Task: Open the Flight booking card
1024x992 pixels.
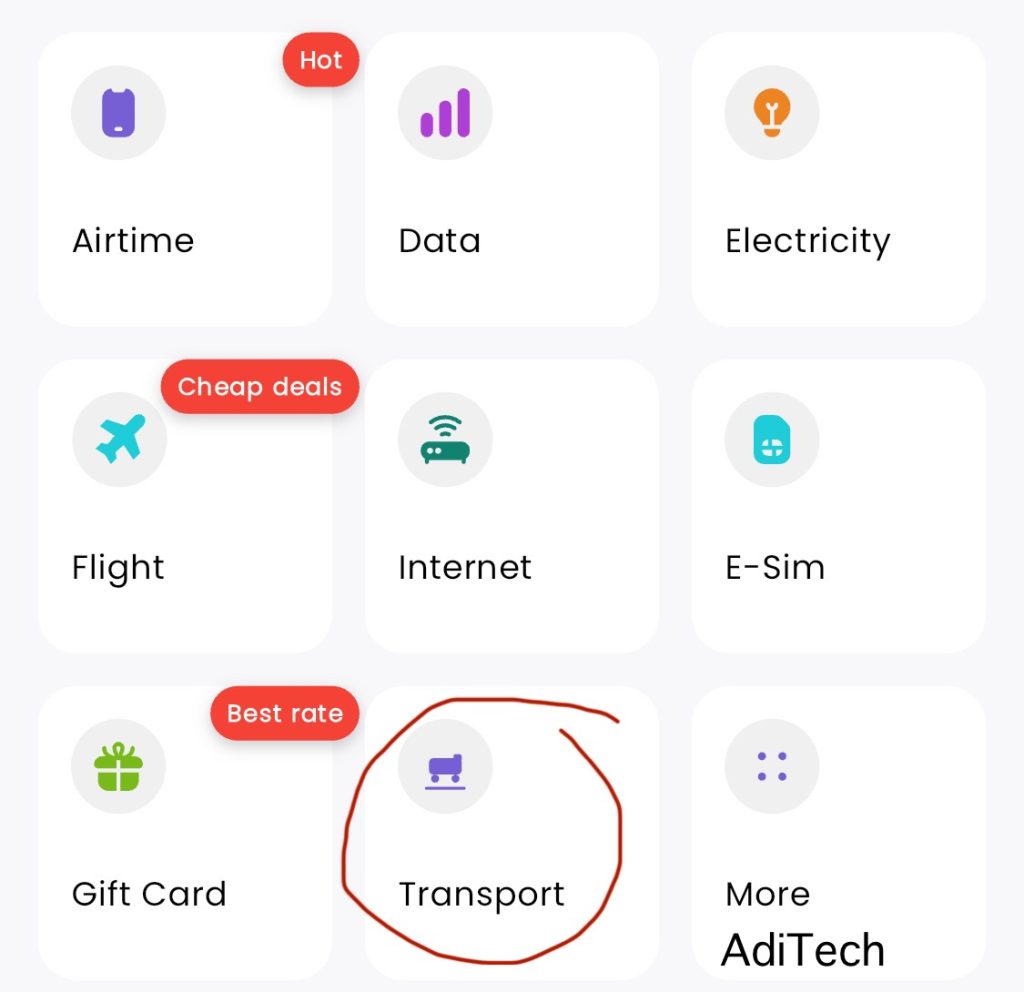Action: point(185,506)
